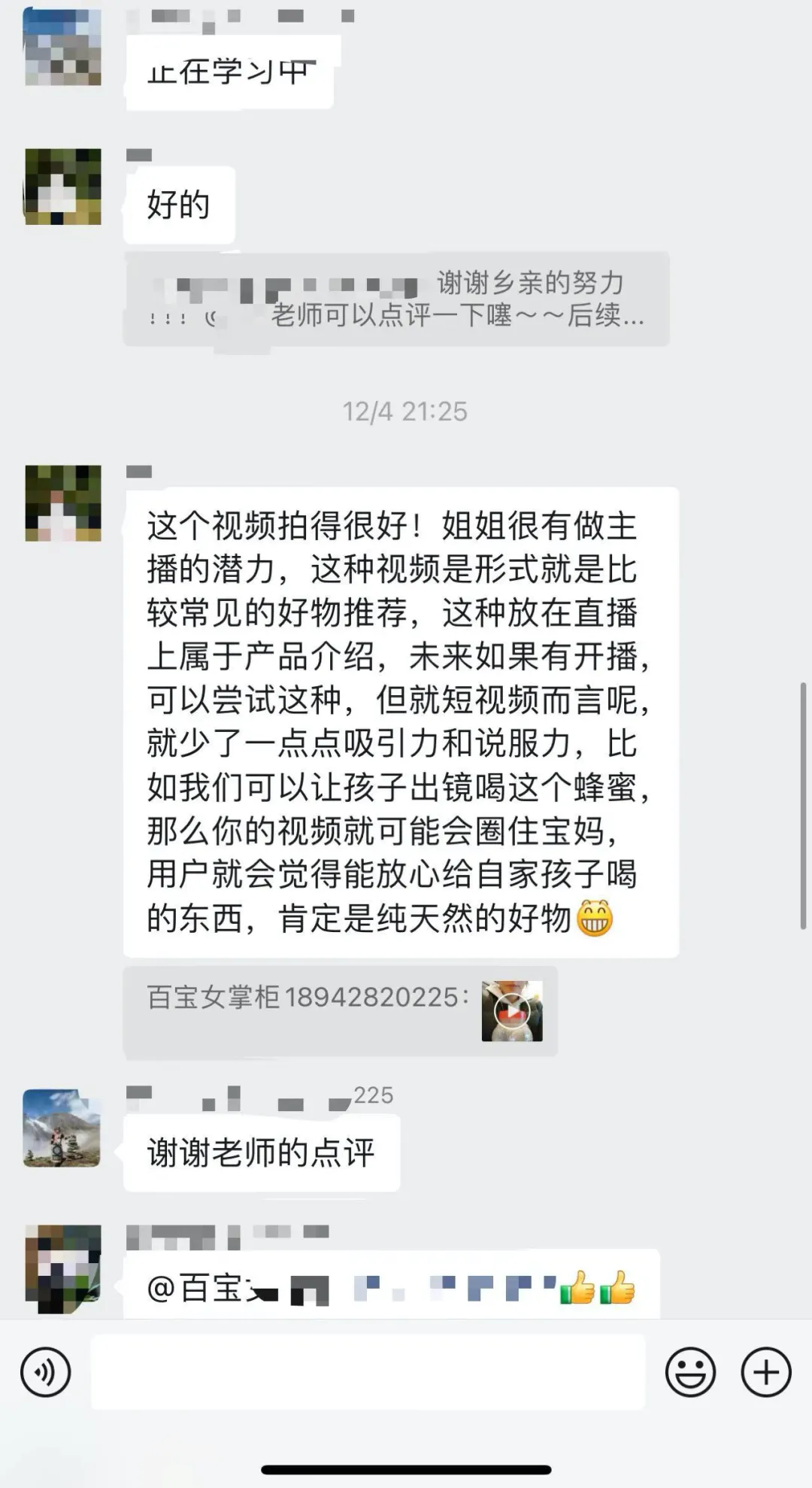812x1488 pixels.
Task: View profile of the 正在学习中 sender
Action: tap(62, 47)
